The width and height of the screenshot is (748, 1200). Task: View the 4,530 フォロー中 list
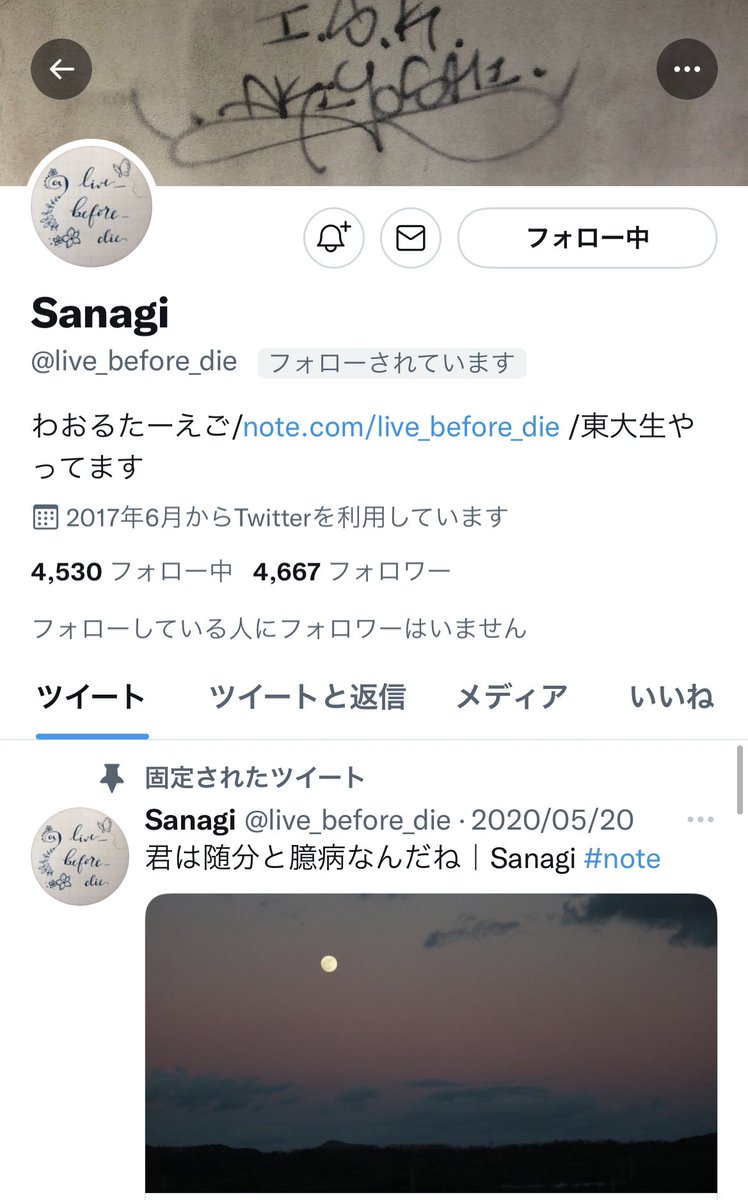[x=132, y=572]
